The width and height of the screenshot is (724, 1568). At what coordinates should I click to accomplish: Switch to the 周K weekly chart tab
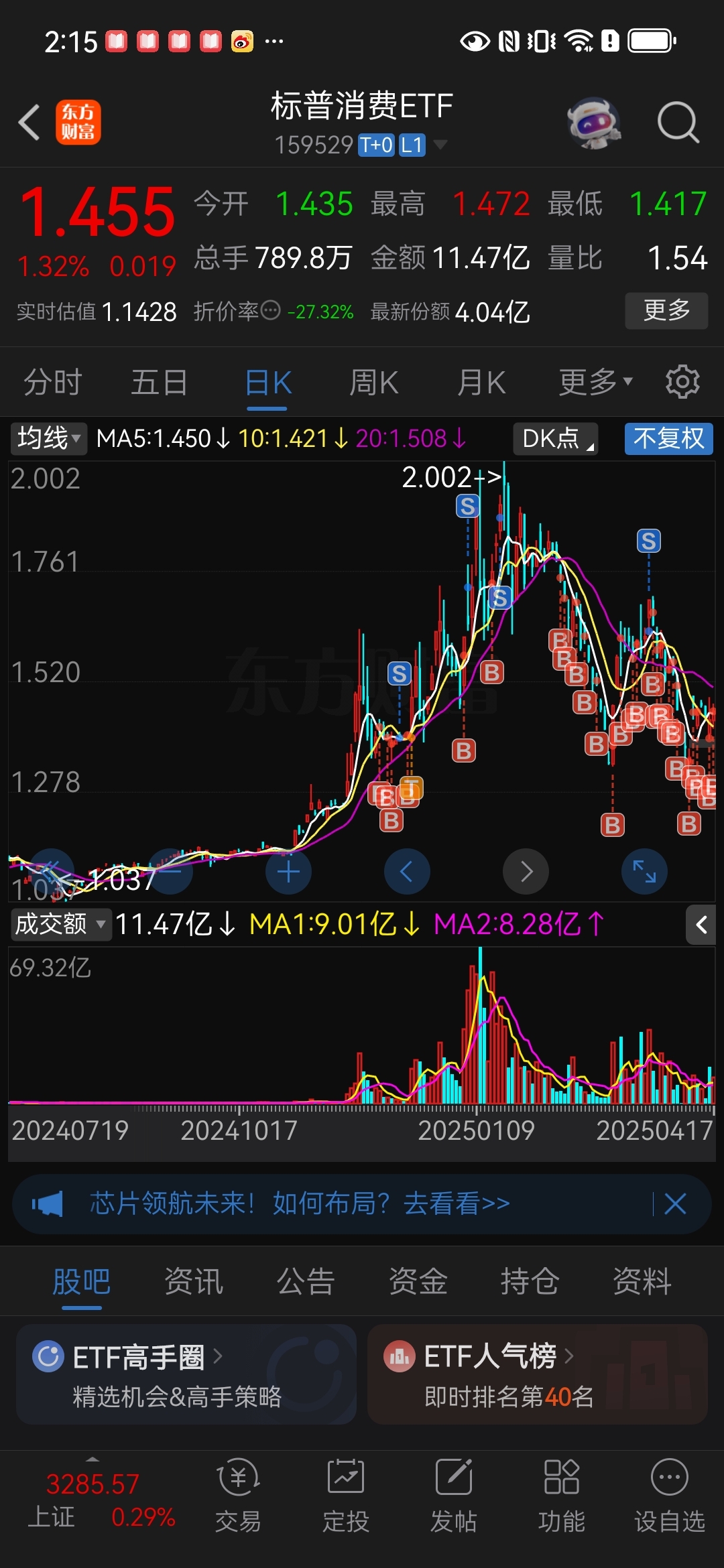click(373, 381)
